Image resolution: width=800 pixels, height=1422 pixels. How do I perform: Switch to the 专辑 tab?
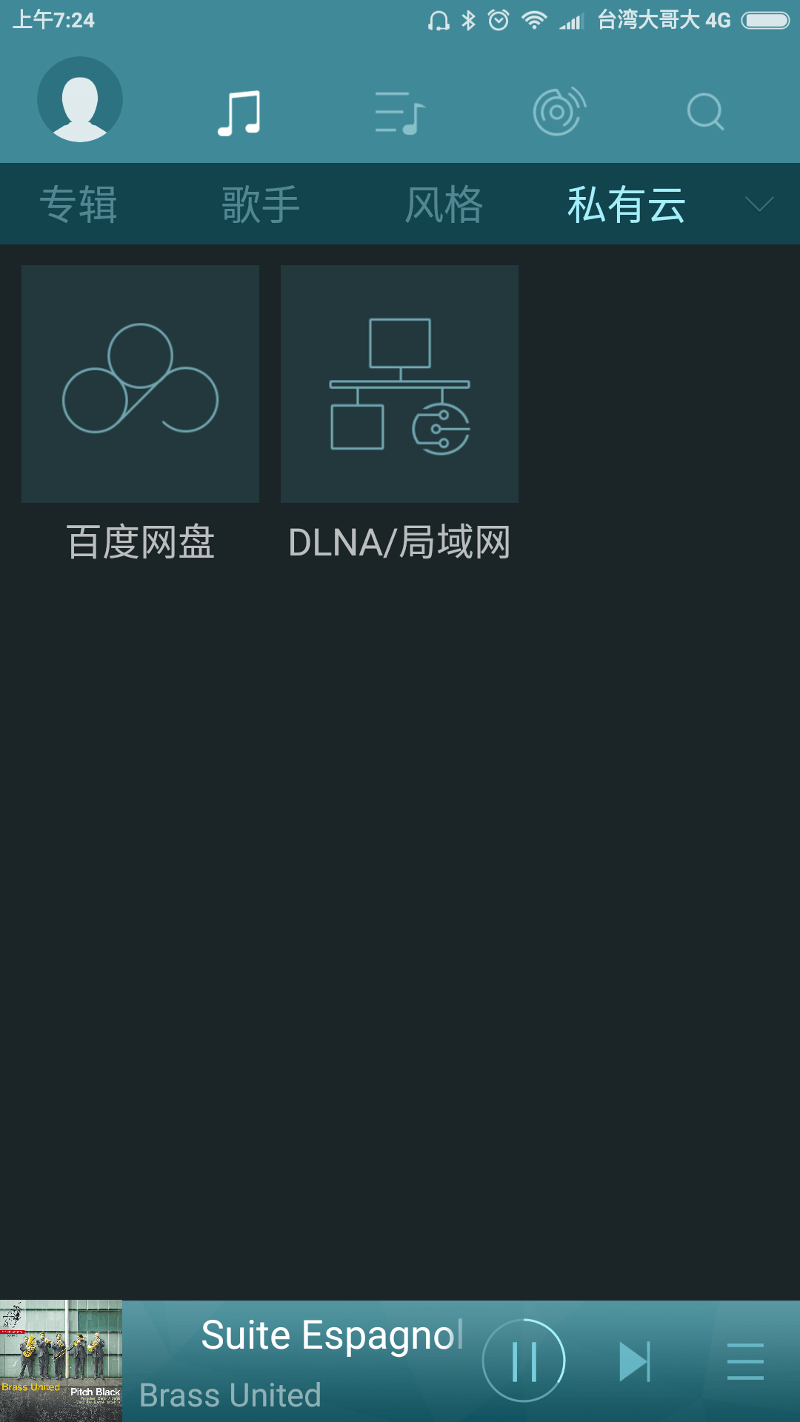[79, 205]
